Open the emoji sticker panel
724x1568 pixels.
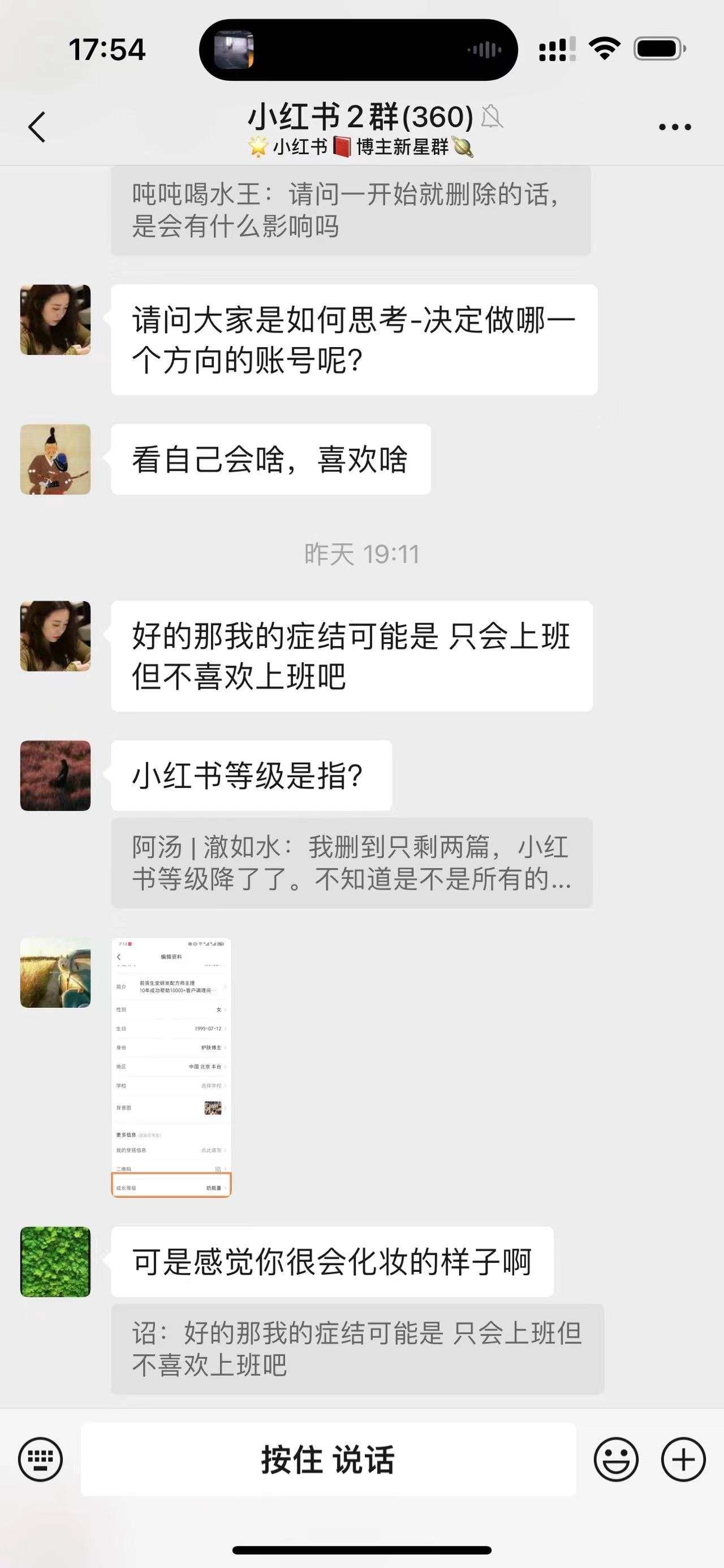point(615,1459)
